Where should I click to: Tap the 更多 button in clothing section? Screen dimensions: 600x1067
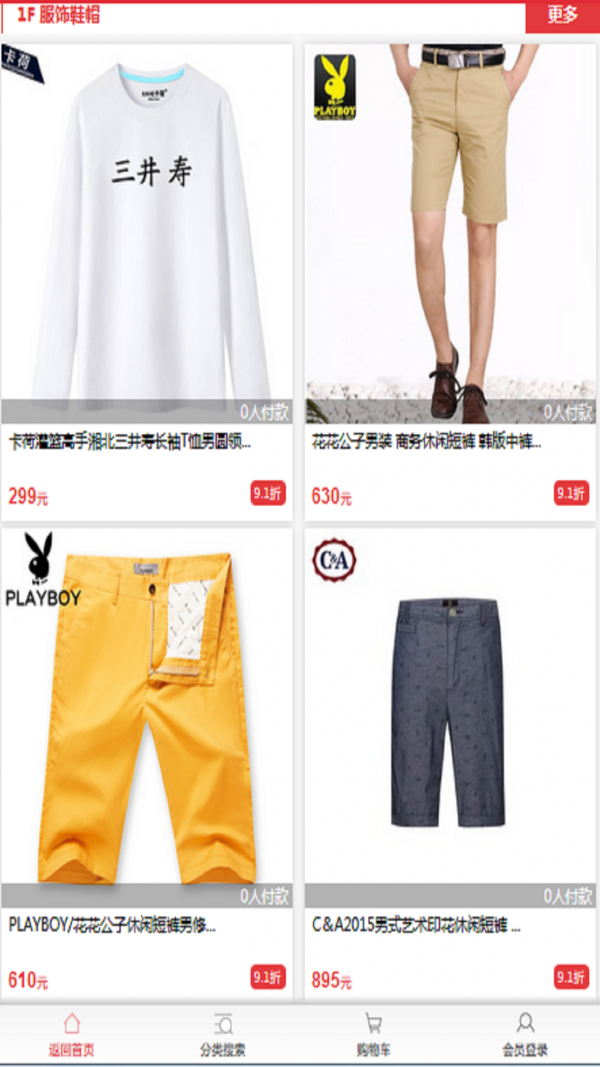(x=562, y=15)
